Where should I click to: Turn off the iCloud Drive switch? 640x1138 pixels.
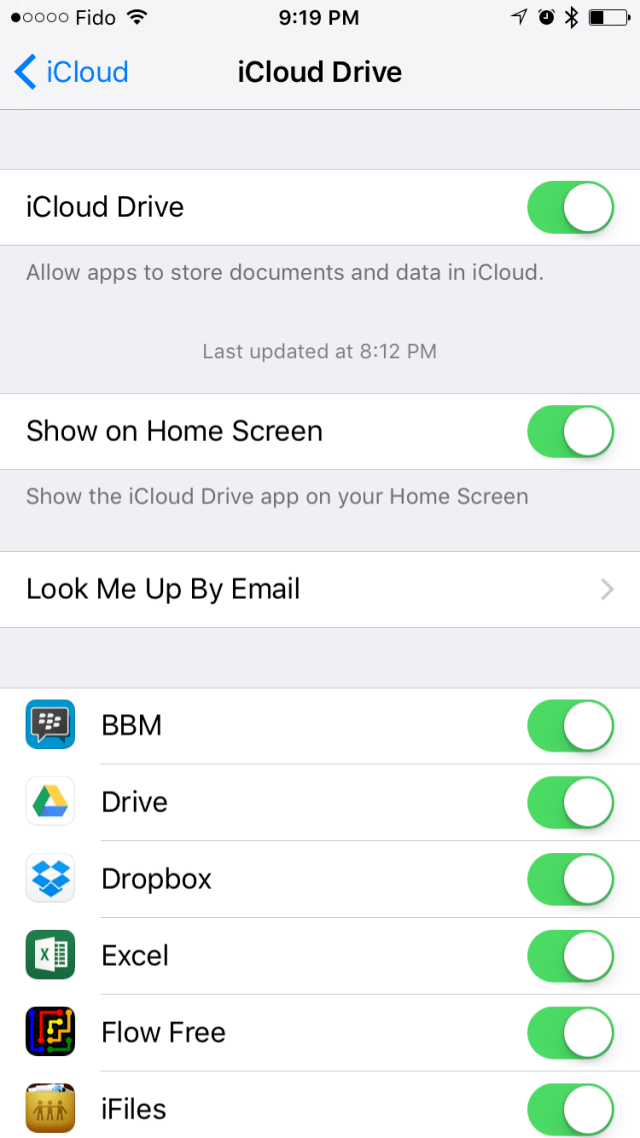click(x=570, y=207)
